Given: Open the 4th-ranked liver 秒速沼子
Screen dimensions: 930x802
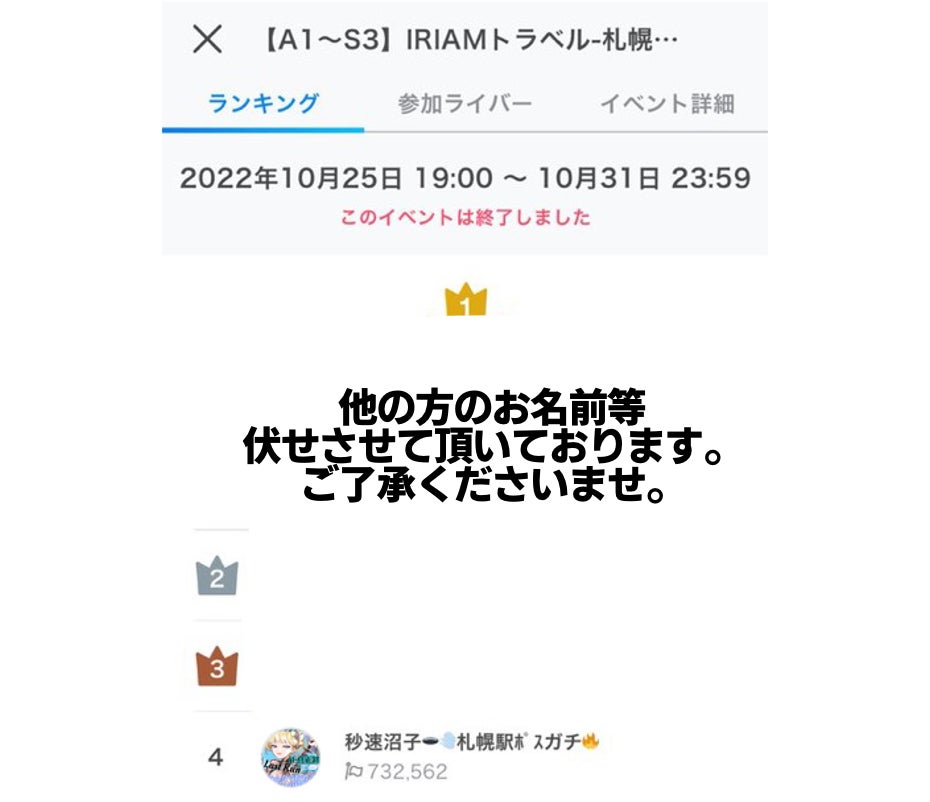Looking at the screenshot, I should click(470, 756).
